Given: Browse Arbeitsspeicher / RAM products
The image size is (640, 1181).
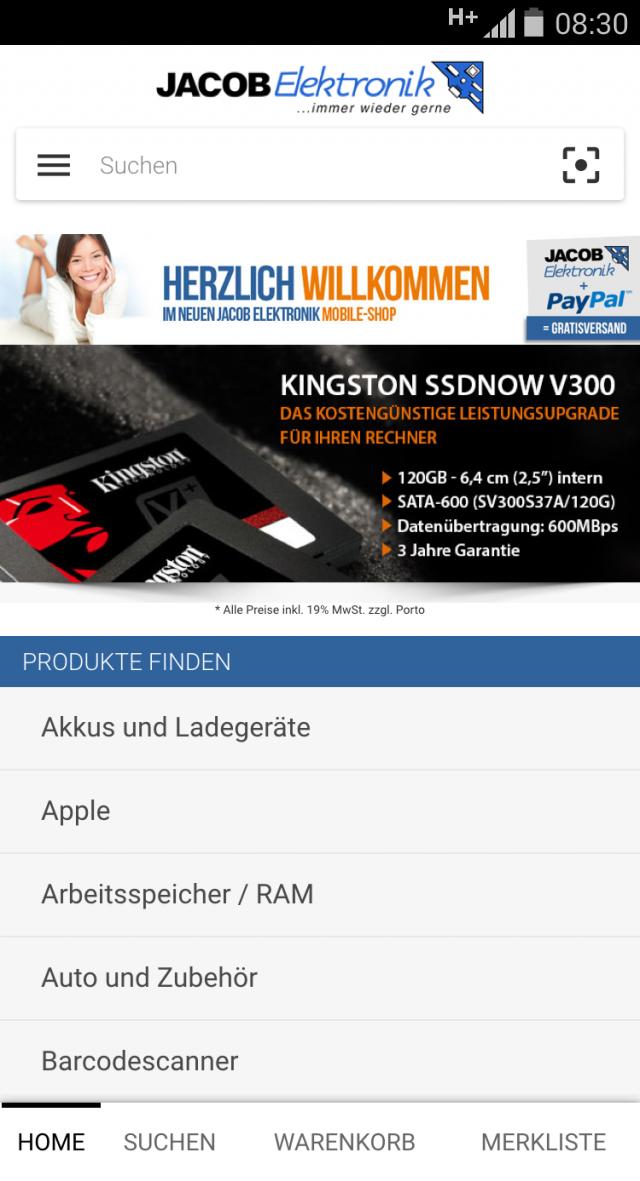Looking at the screenshot, I should click(x=320, y=894).
